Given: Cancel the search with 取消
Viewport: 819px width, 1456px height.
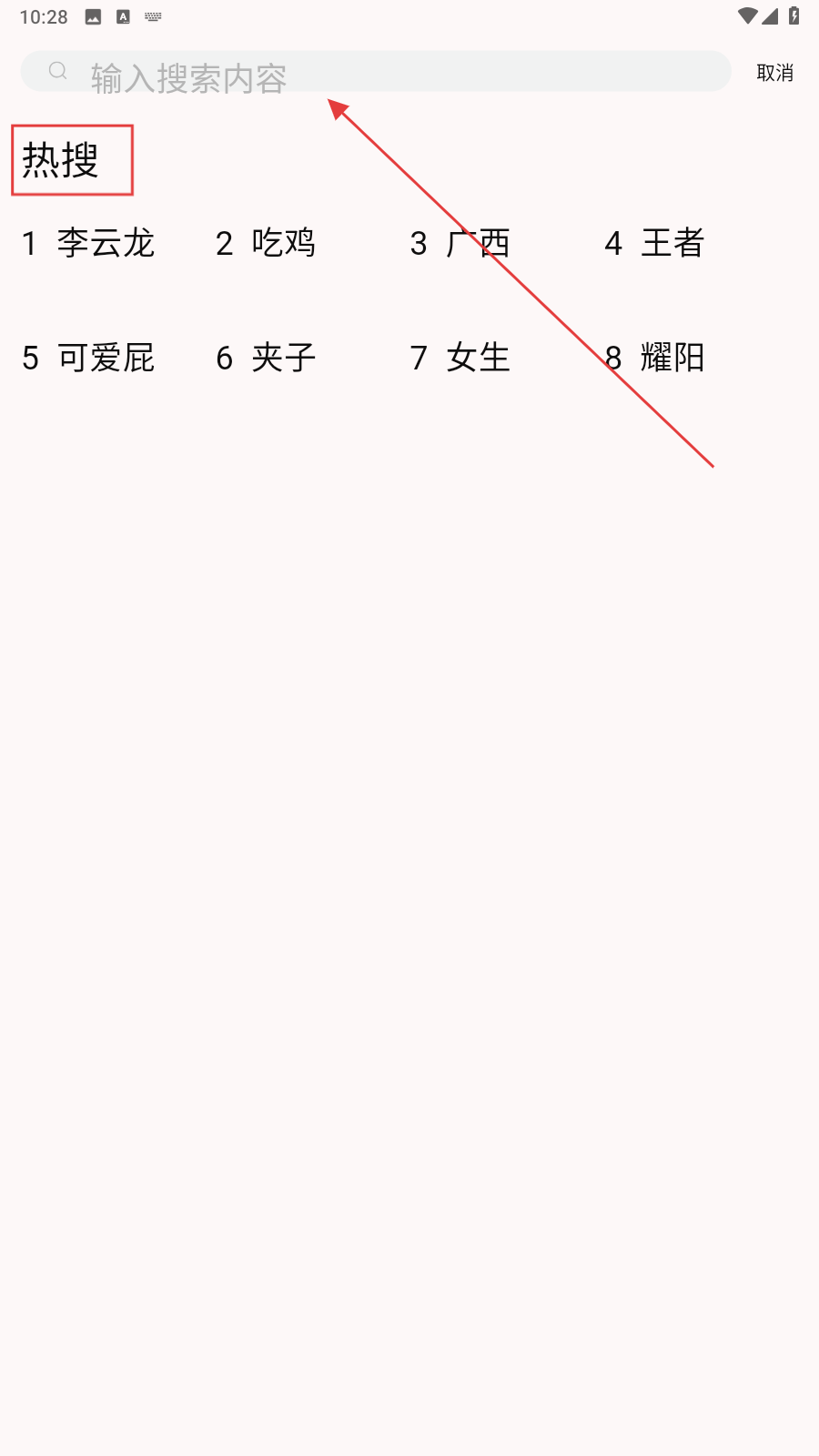Looking at the screenshot, I should tap(775, 73).
